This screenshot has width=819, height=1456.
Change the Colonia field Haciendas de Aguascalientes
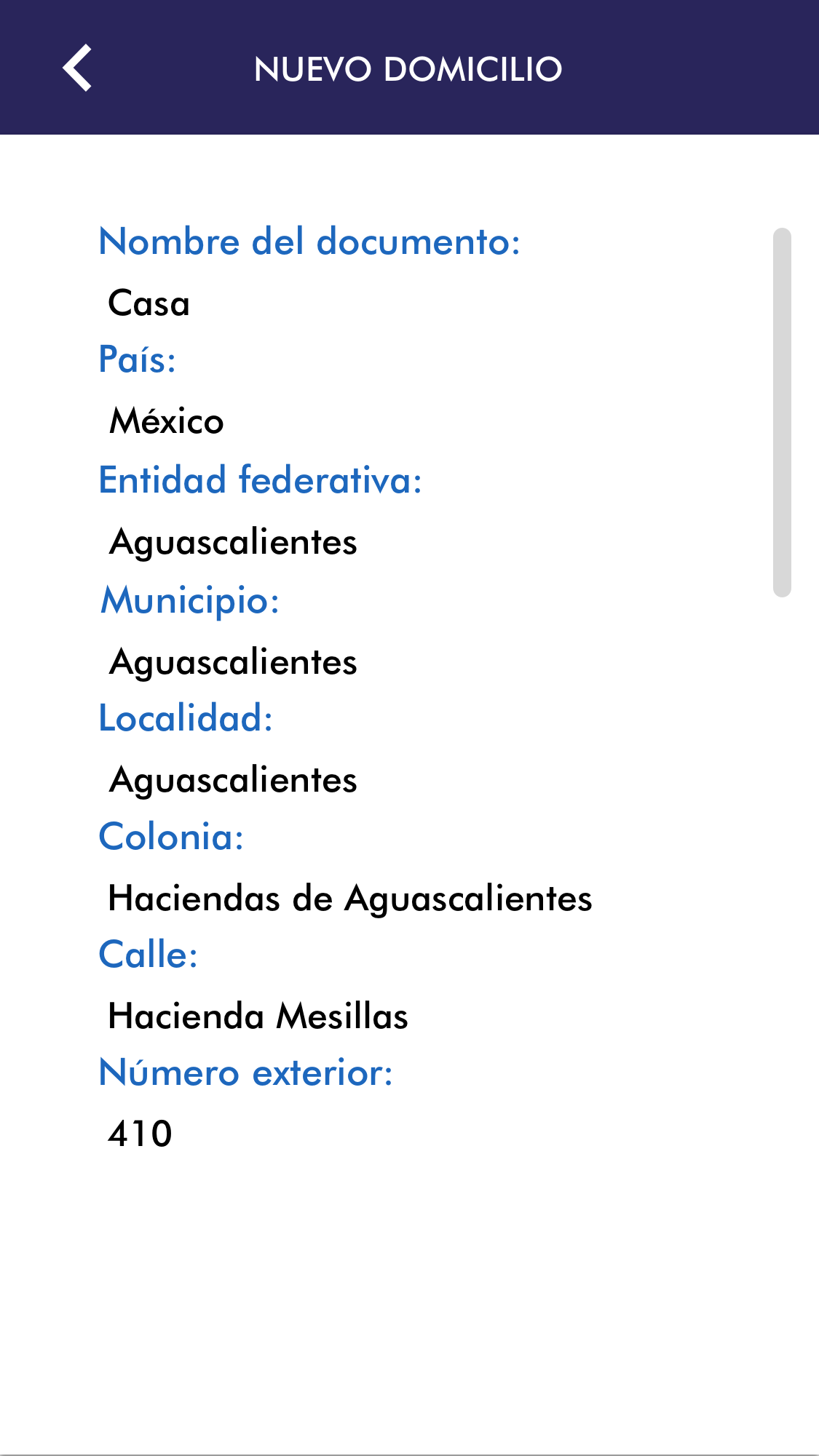[x=349, y=899]
